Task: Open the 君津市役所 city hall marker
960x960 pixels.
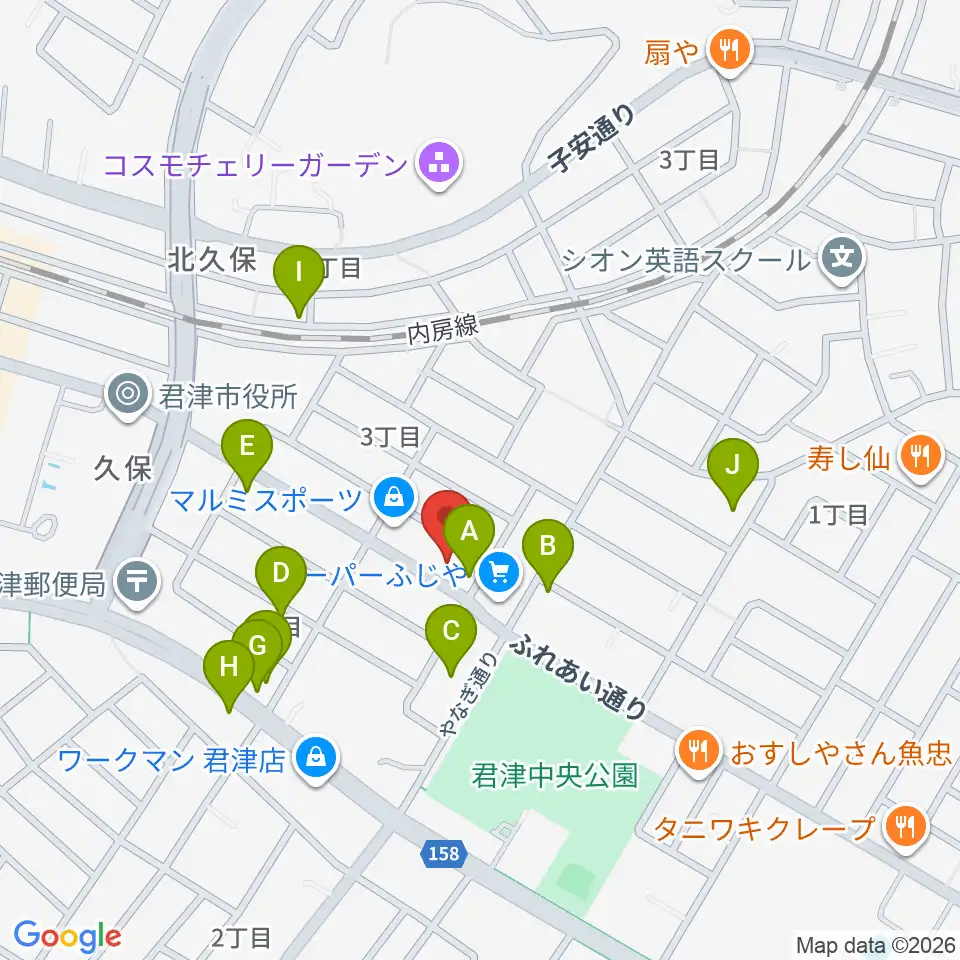Action: click(x=127, y=395)
